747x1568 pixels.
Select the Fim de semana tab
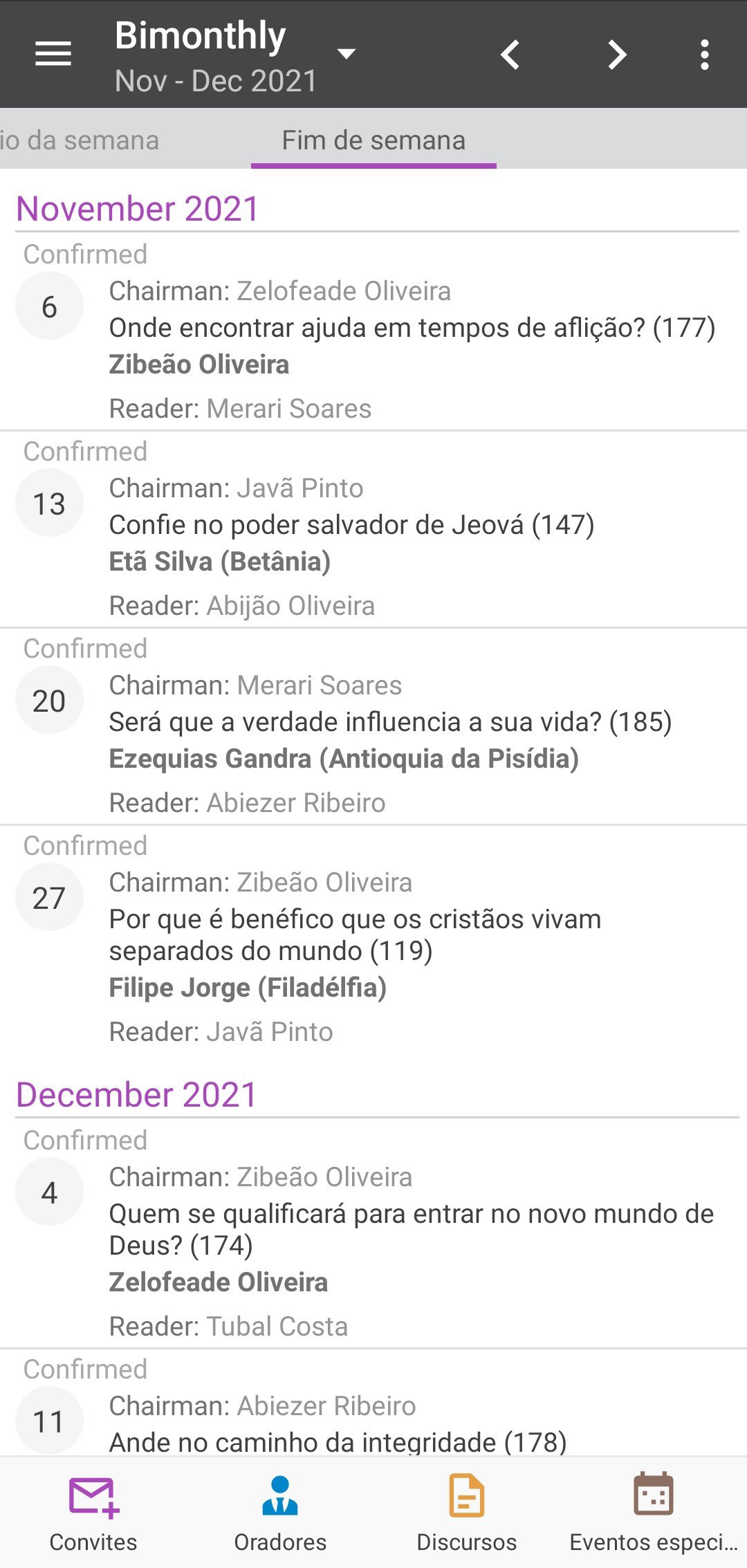point(373,140)
